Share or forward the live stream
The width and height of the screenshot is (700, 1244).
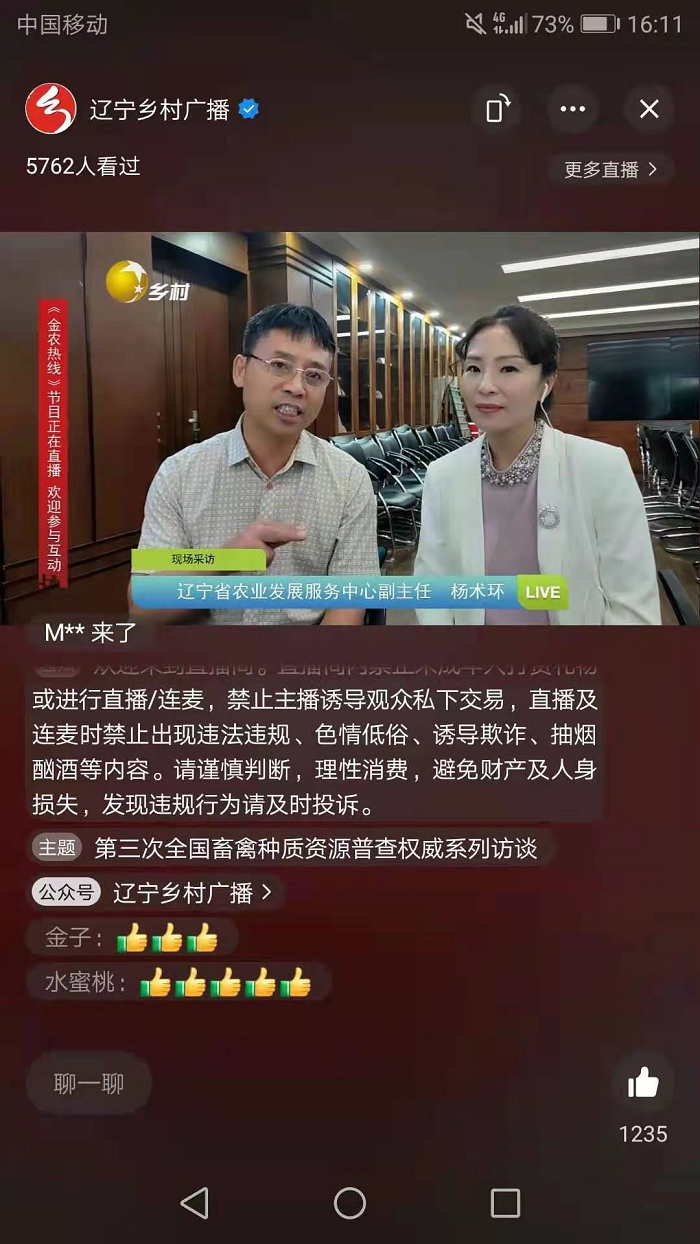coord(497,110)
